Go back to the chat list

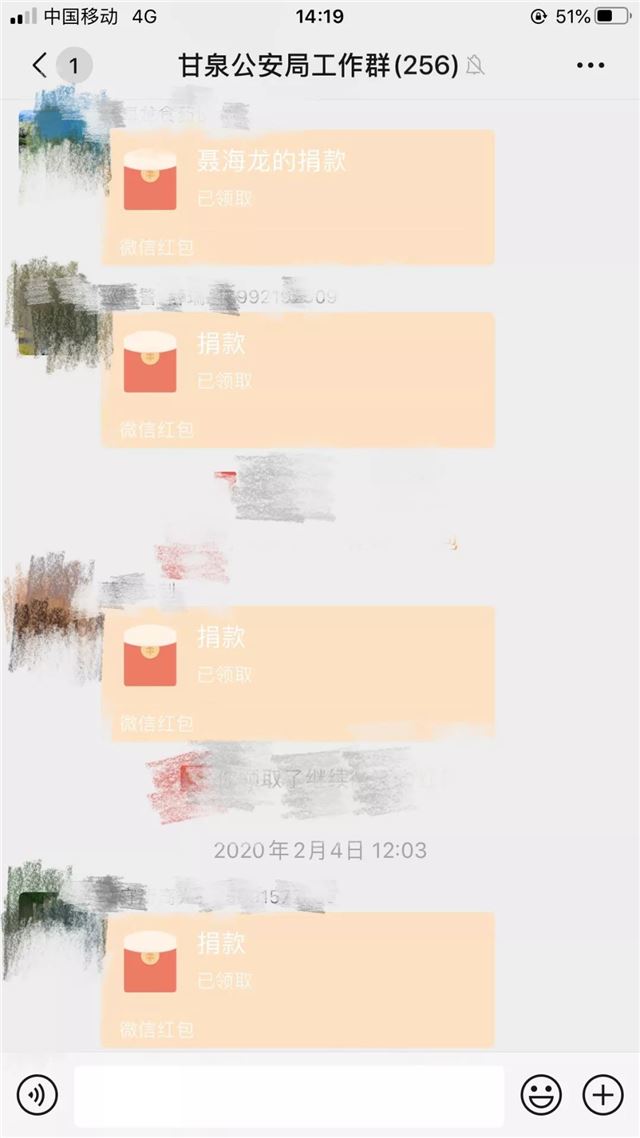pos(42,66)
